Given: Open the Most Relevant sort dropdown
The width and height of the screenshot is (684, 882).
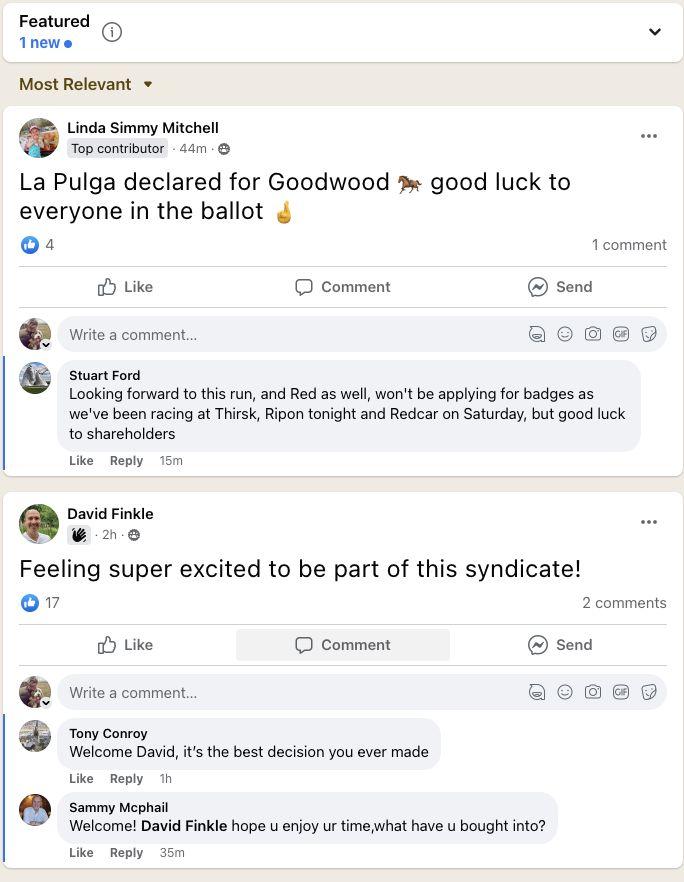Looking at the screenshot, I should pos(86,84).
